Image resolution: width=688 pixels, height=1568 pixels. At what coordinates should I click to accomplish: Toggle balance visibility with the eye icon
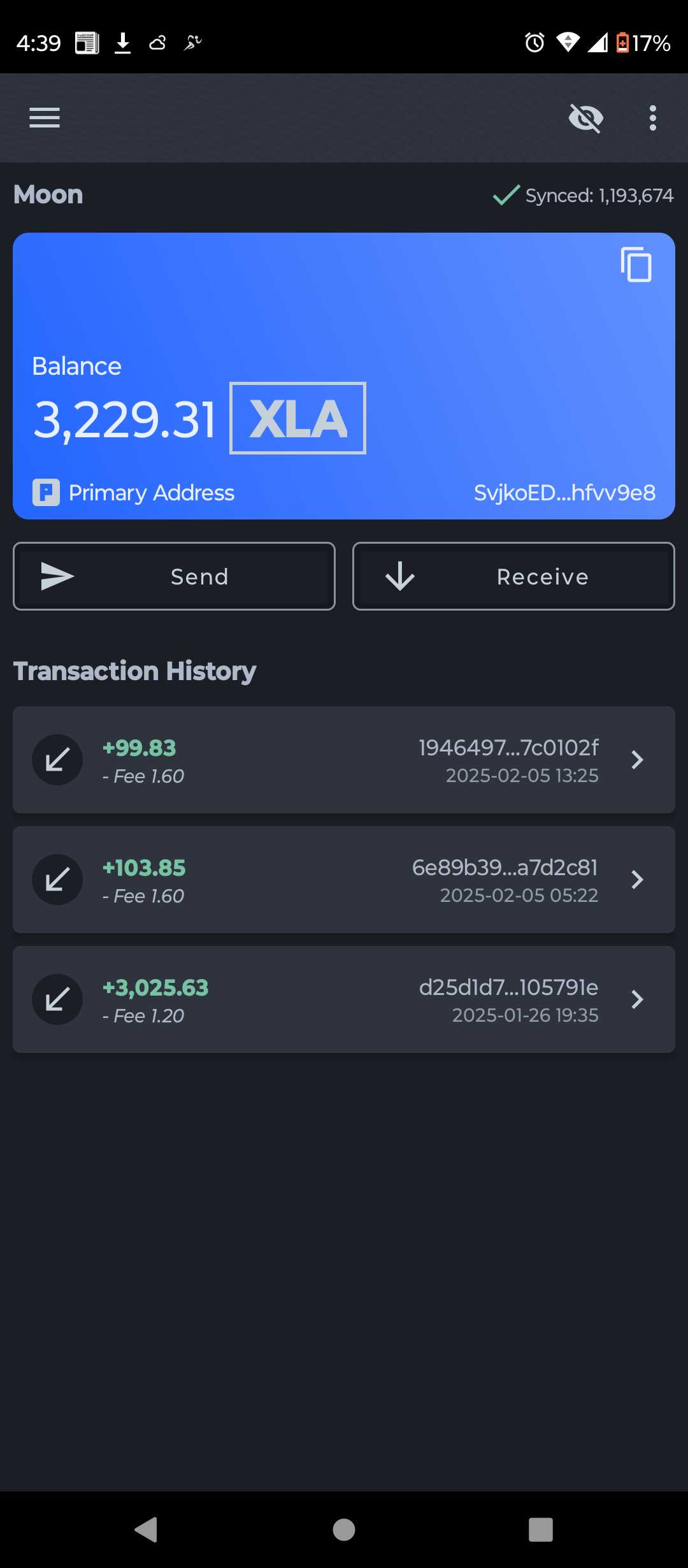(585, 118)
